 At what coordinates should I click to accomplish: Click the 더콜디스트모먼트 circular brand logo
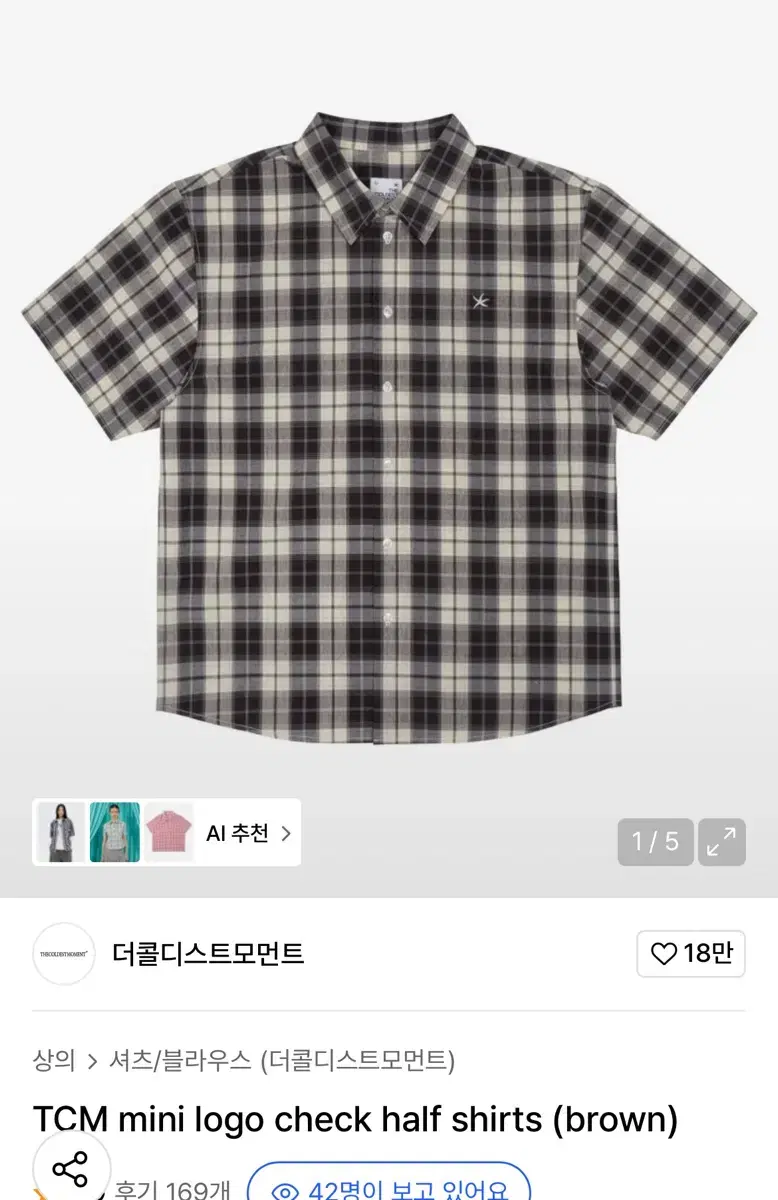64,955
